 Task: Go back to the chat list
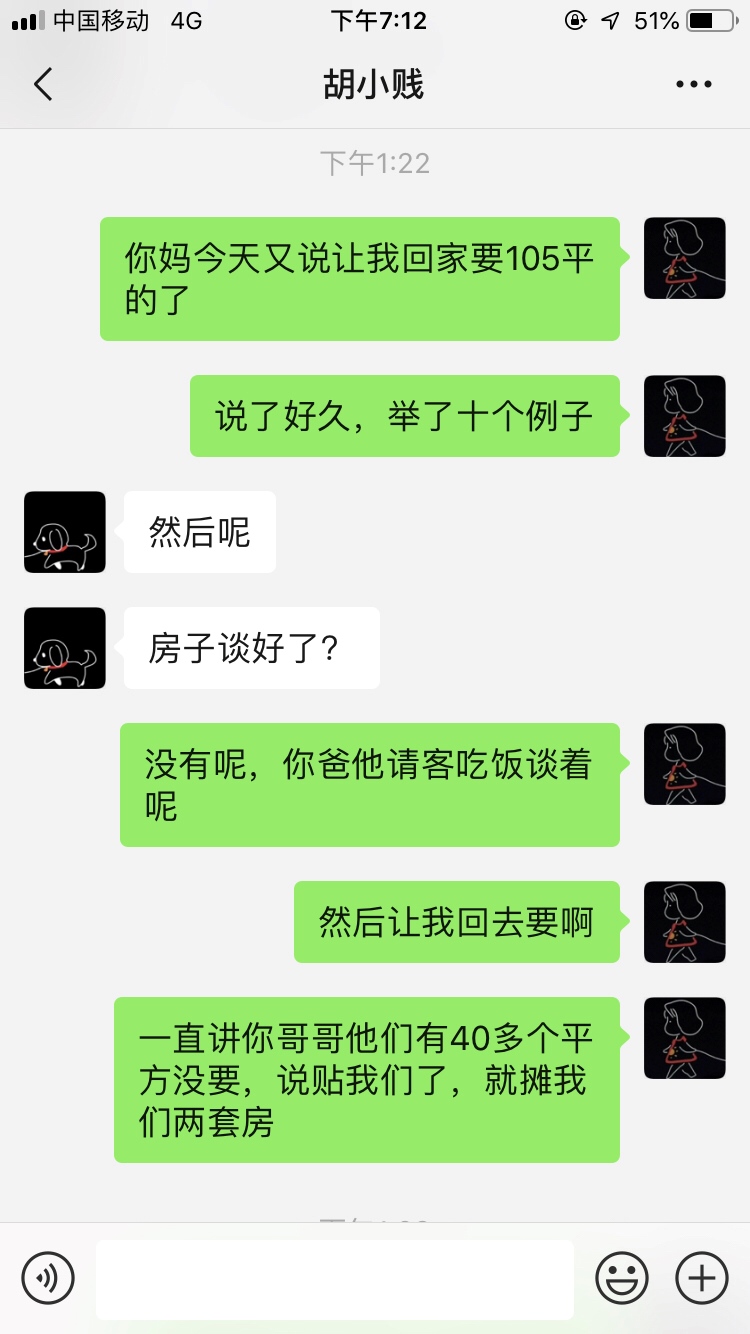pyautogui.click(x=43, y=84)
